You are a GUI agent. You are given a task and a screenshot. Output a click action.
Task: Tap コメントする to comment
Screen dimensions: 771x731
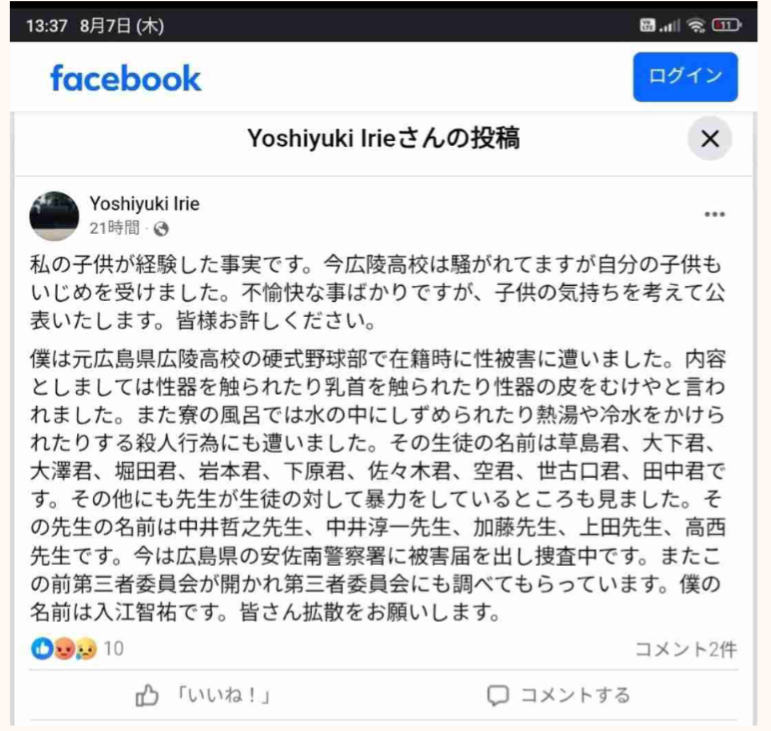(x=559, y=695)
